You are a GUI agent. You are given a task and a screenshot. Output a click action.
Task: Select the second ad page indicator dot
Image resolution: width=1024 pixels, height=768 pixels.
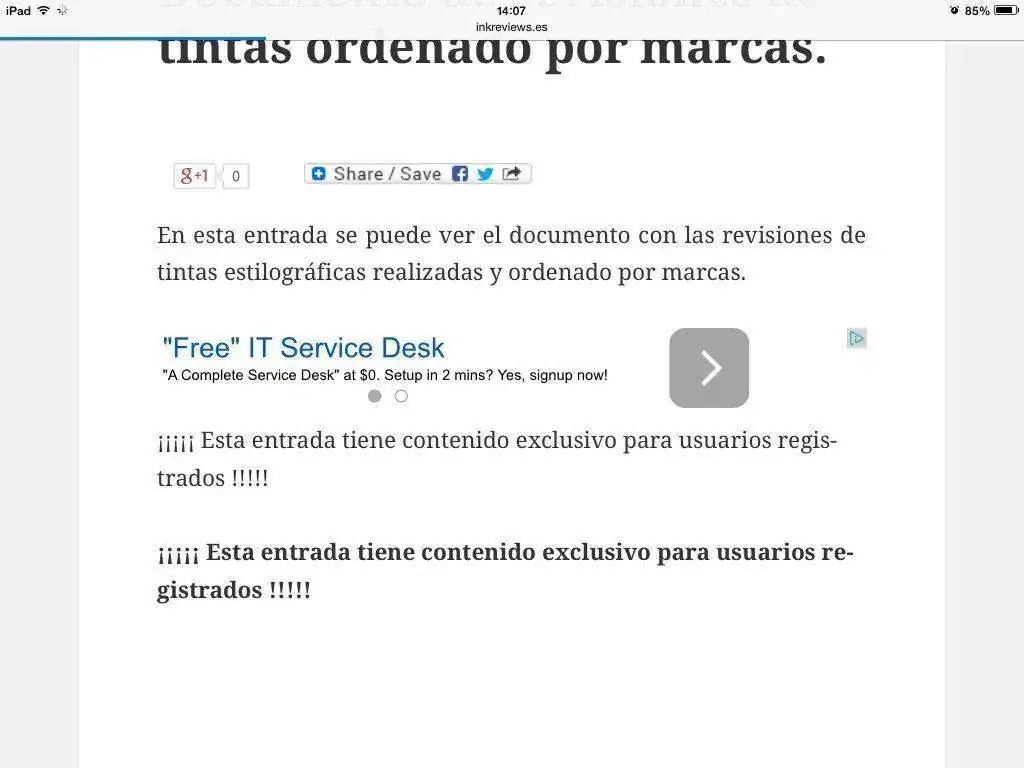(x=401, y=396)
